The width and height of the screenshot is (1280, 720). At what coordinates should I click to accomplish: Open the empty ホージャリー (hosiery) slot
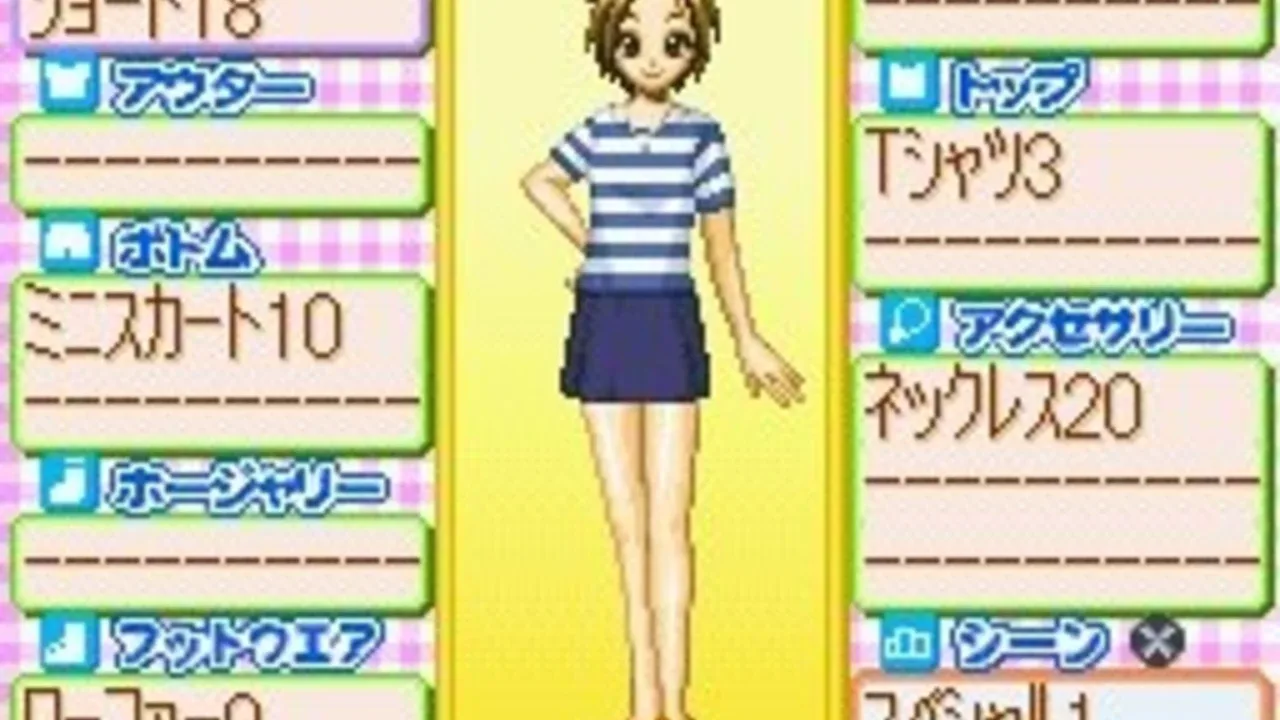(220, 563)
